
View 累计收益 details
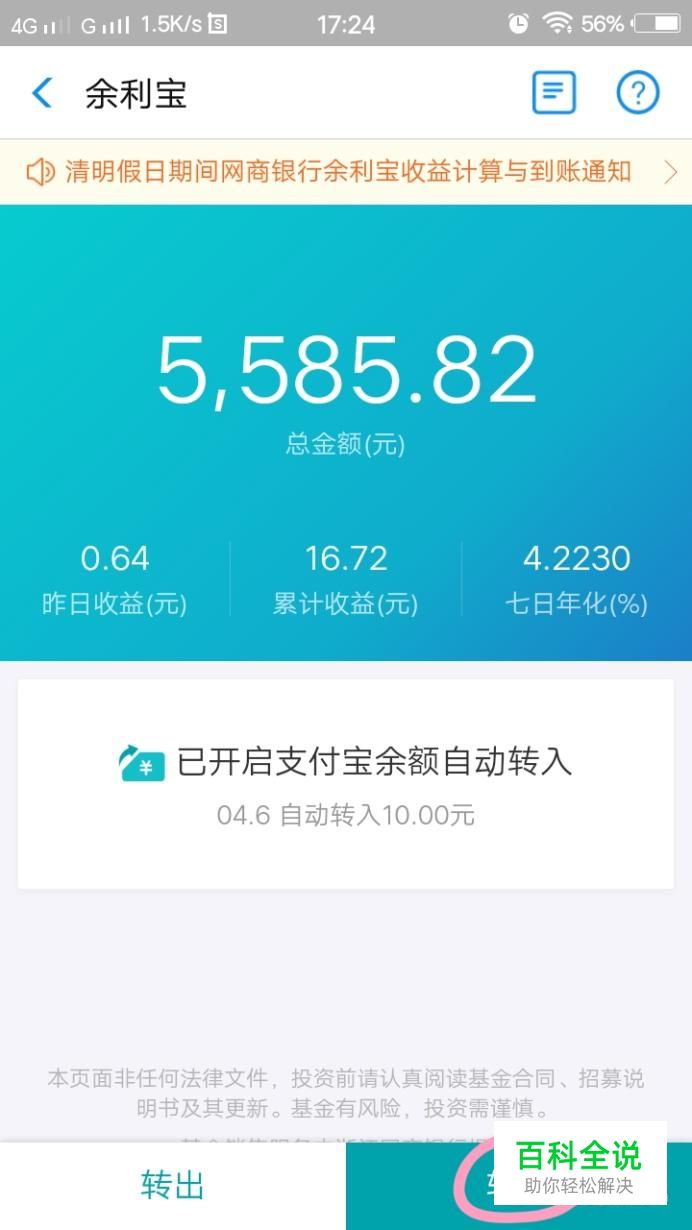tap(346, 580)
